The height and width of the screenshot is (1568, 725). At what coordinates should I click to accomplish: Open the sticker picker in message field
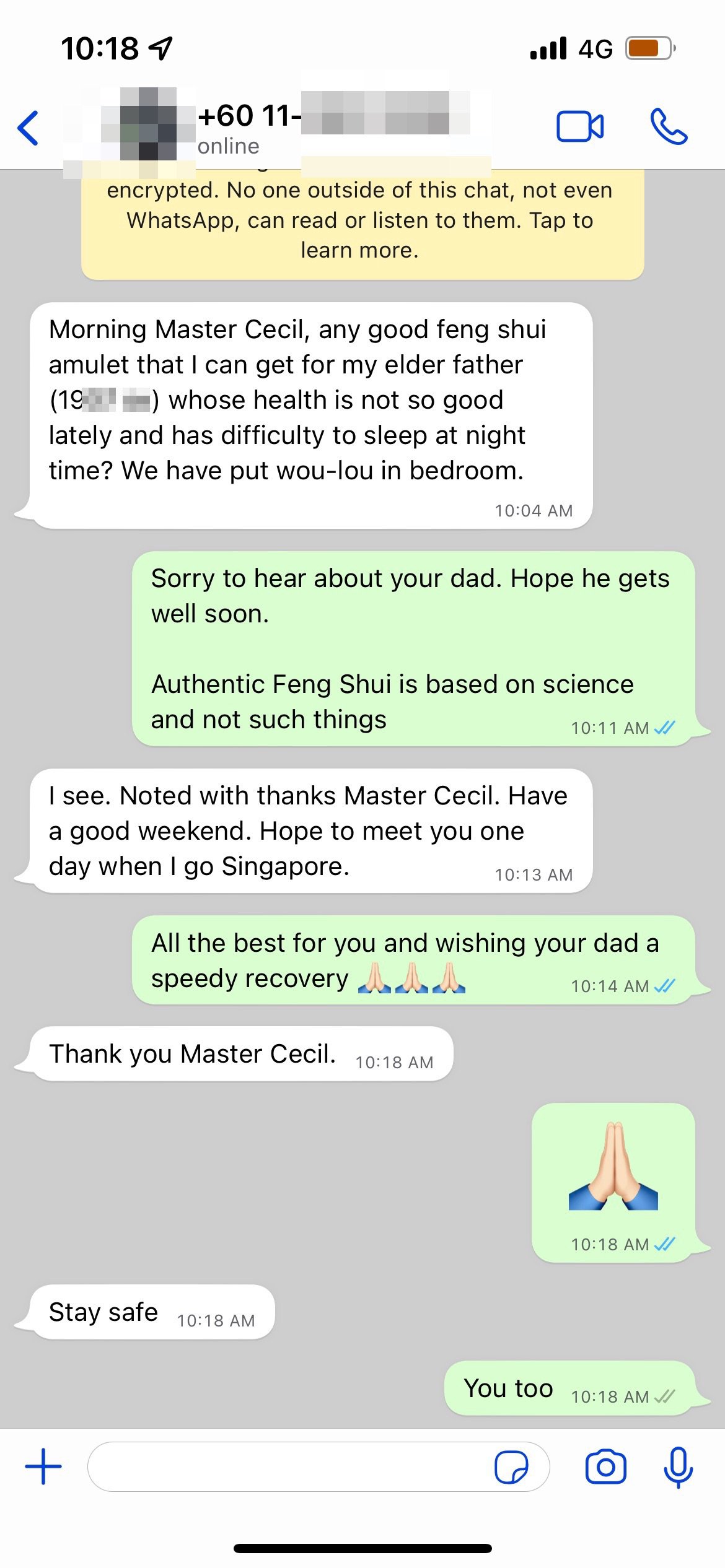click(511, 1467)
